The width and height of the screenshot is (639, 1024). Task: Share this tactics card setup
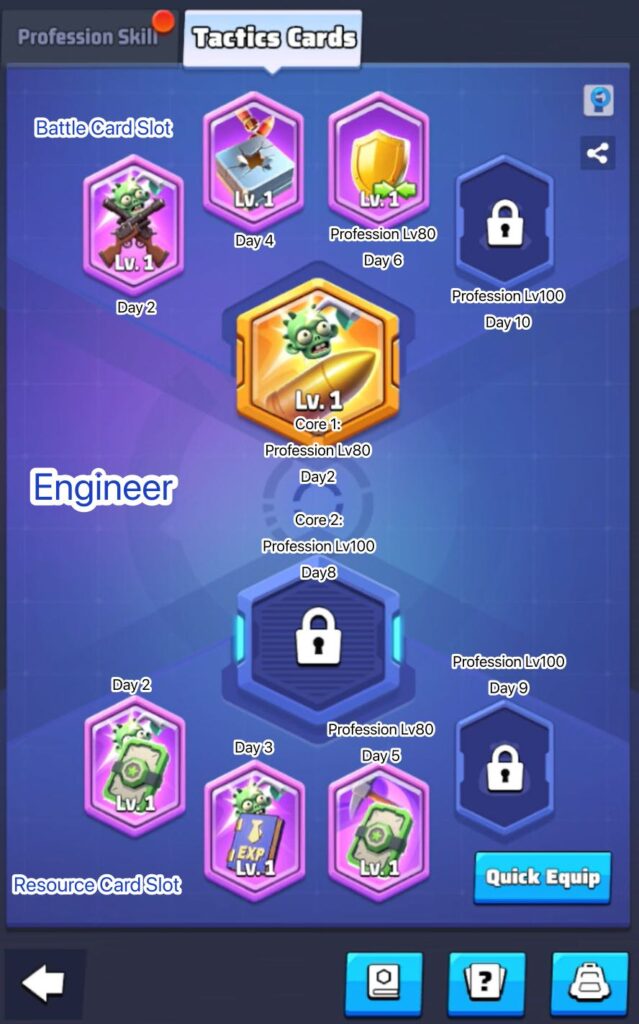(598, 153)
